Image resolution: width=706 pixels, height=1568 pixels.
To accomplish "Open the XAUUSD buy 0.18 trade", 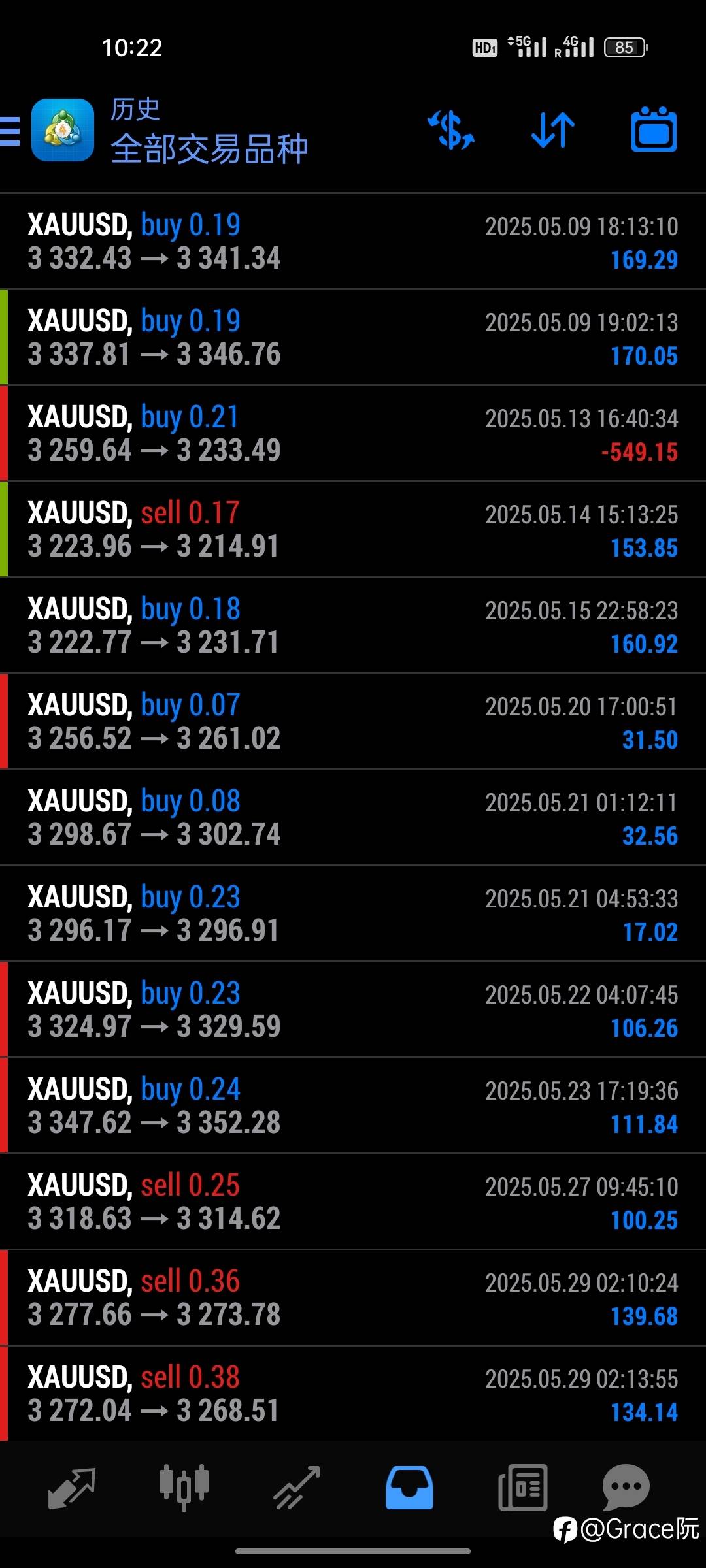I will 353,626.
